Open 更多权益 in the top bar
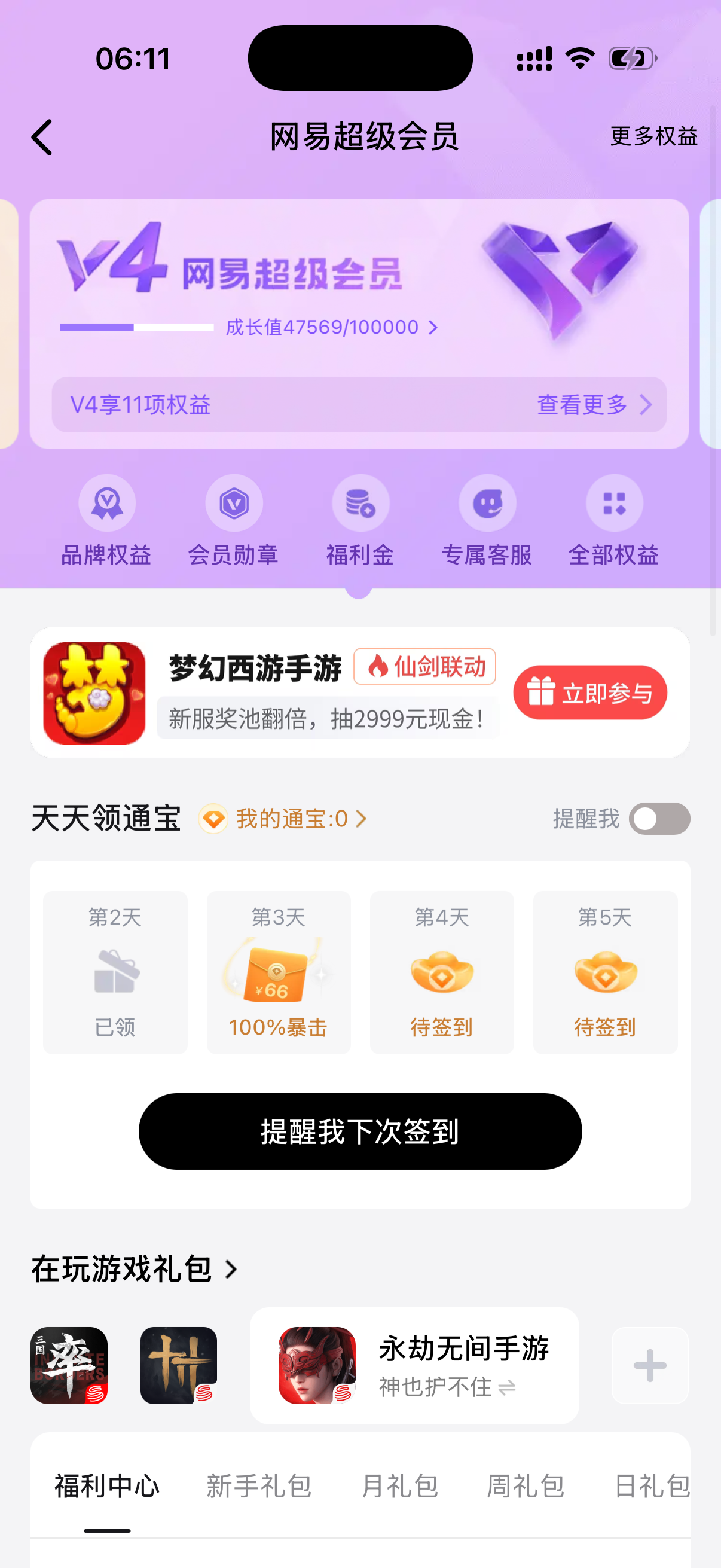This screenshot has width=721, height=1568. tap(653, 136)
